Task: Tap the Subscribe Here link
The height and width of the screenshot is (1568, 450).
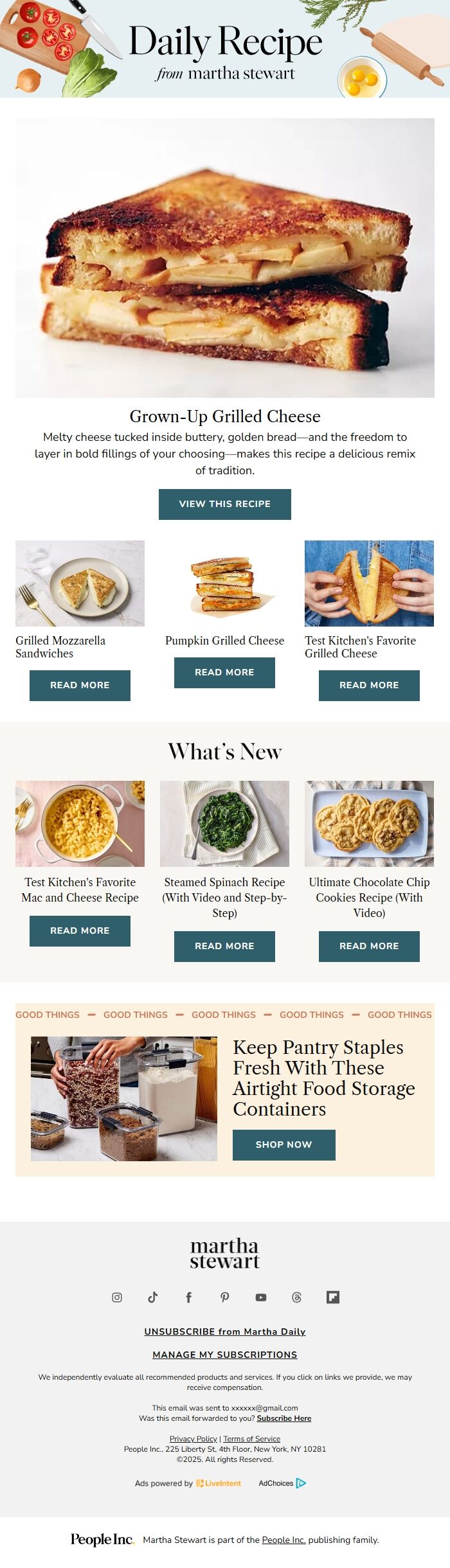Action: pyautogui.click(x=283, y=1418)
